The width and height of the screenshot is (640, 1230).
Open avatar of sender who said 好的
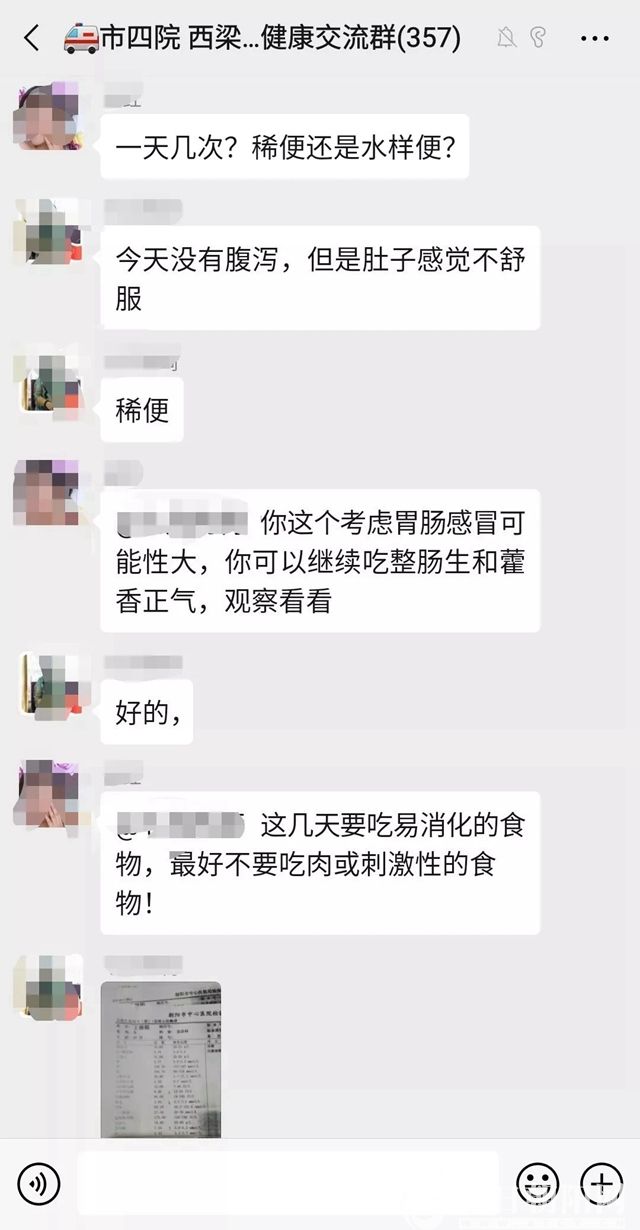46,685
